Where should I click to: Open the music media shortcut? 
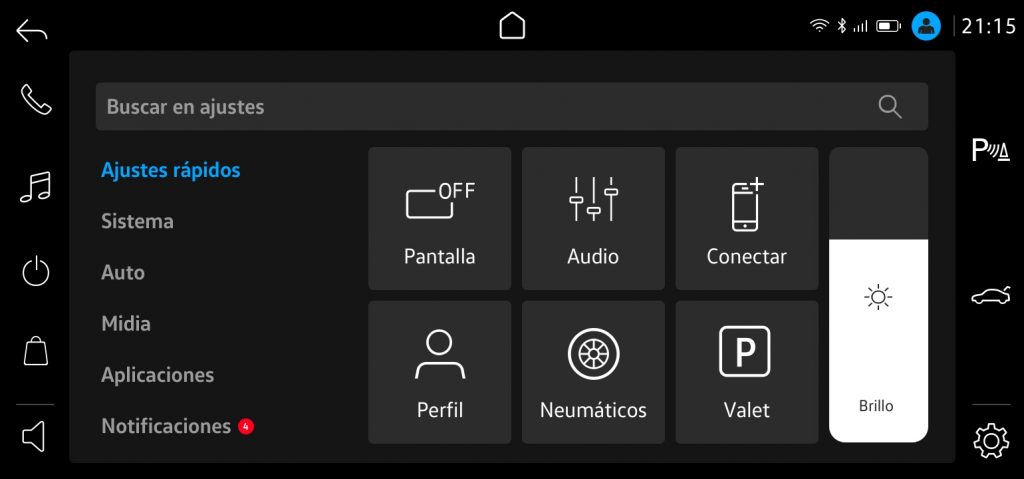(36, 187)
